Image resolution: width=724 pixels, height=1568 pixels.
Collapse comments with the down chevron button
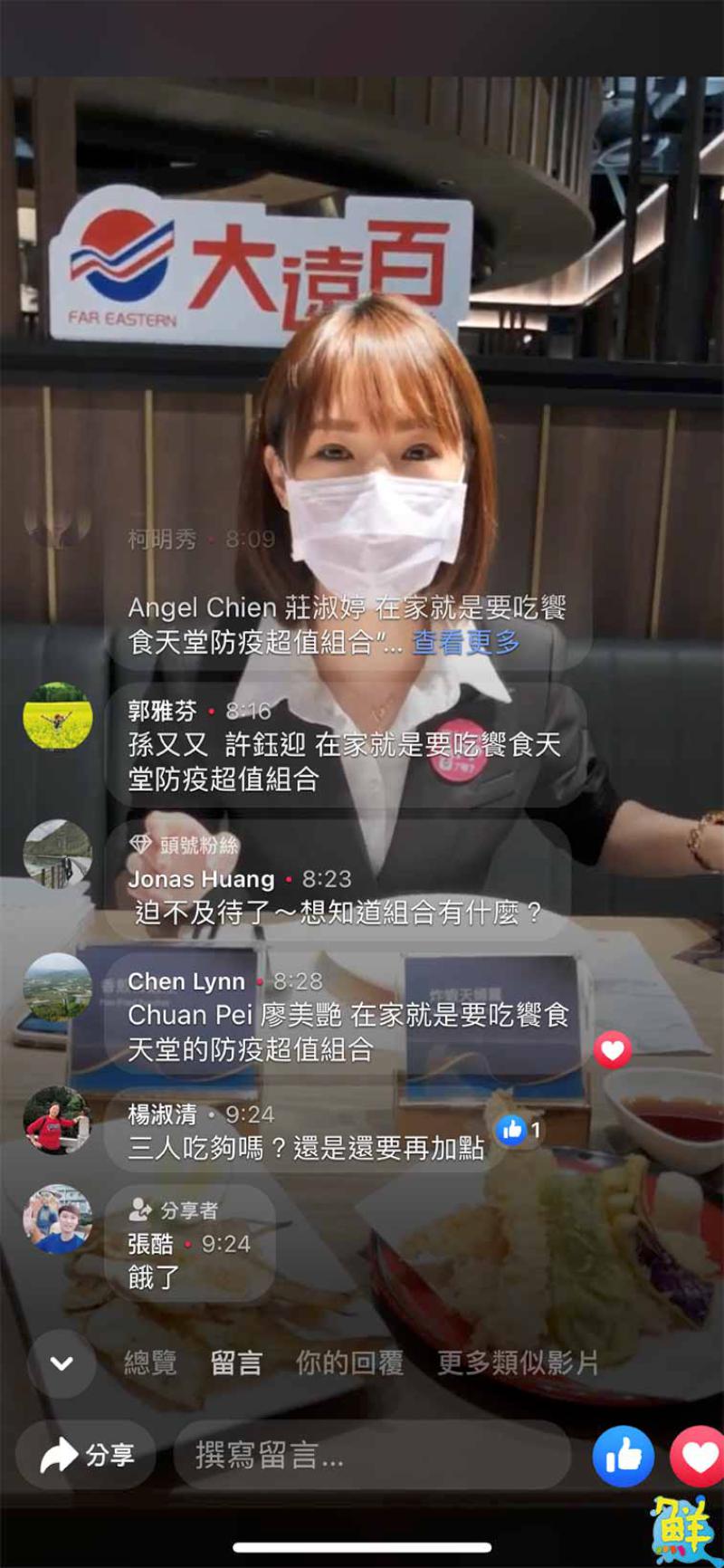(62, 1363)
